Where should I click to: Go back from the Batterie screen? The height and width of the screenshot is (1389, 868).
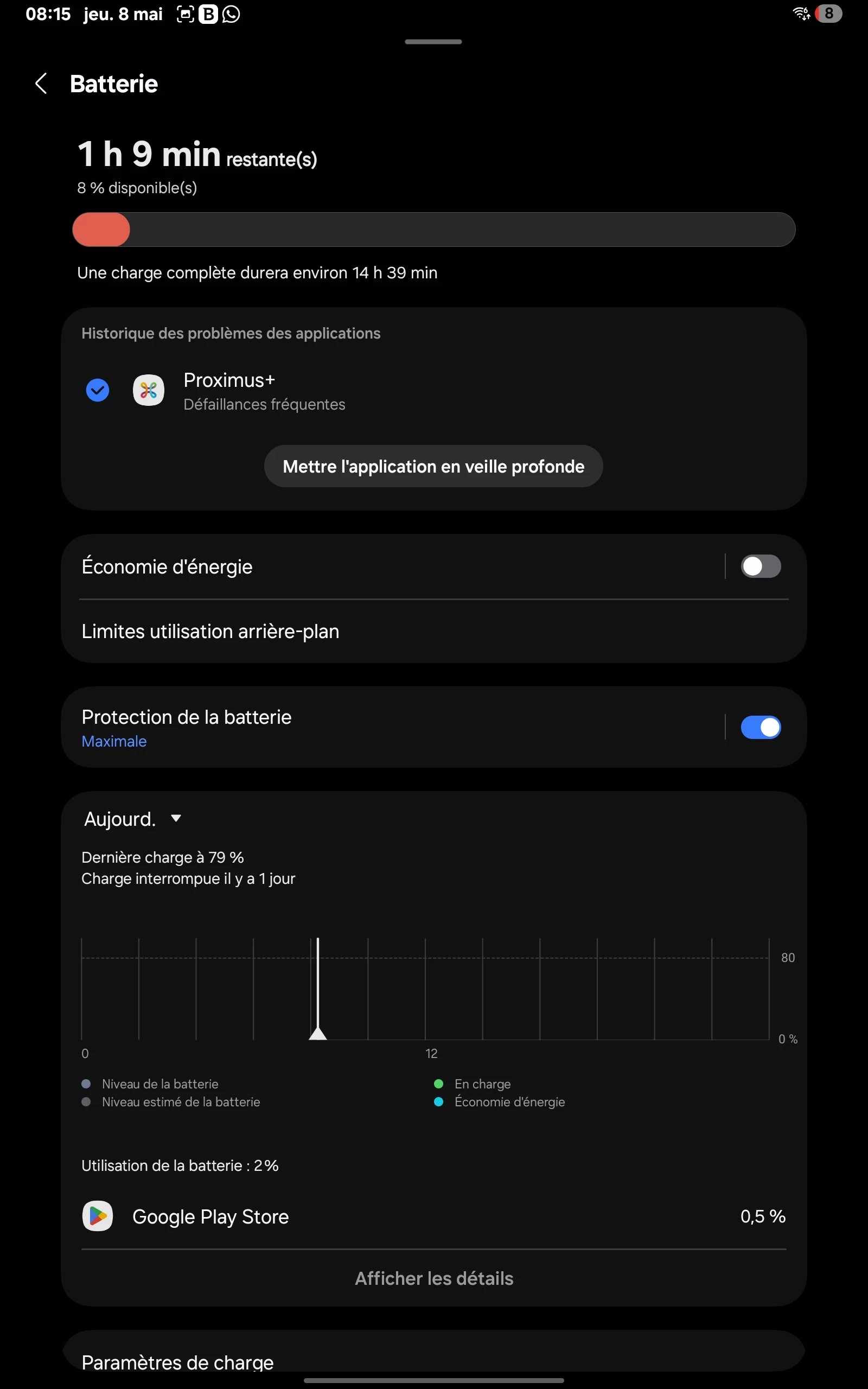tap(41, 84)
